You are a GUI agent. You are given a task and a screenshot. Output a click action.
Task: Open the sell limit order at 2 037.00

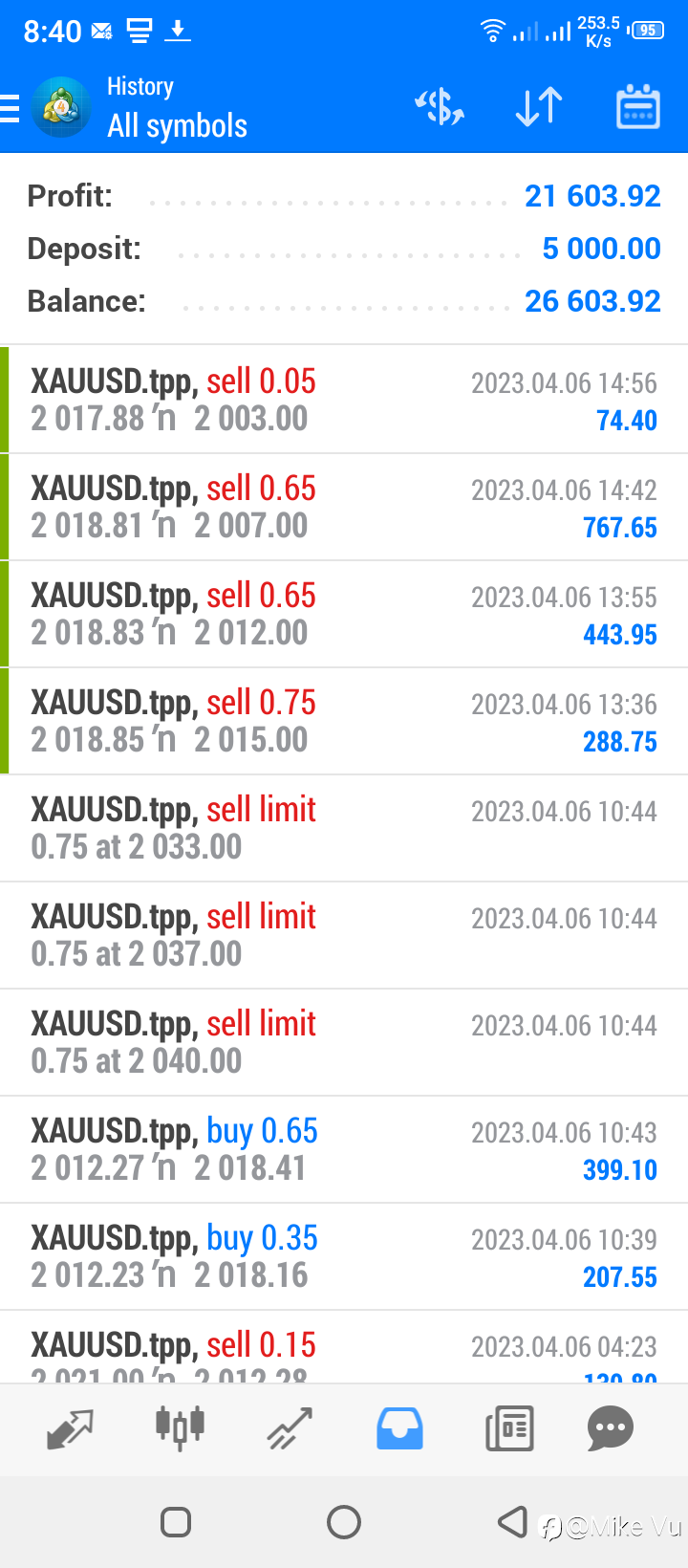[x=344, y=935]
